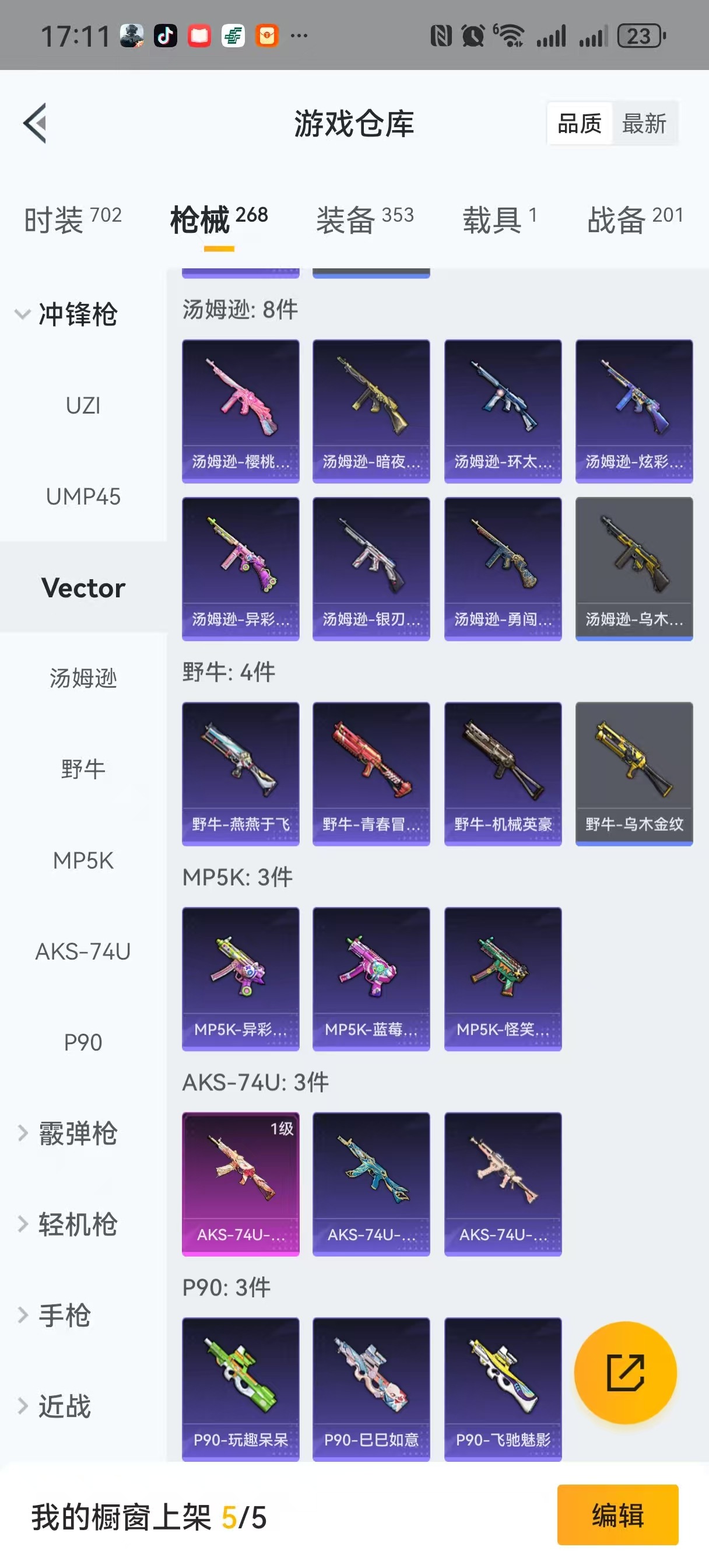Open the P90-玩趣呆呆 skin tile
709x1568 pixels.
tap(240, 1388)
